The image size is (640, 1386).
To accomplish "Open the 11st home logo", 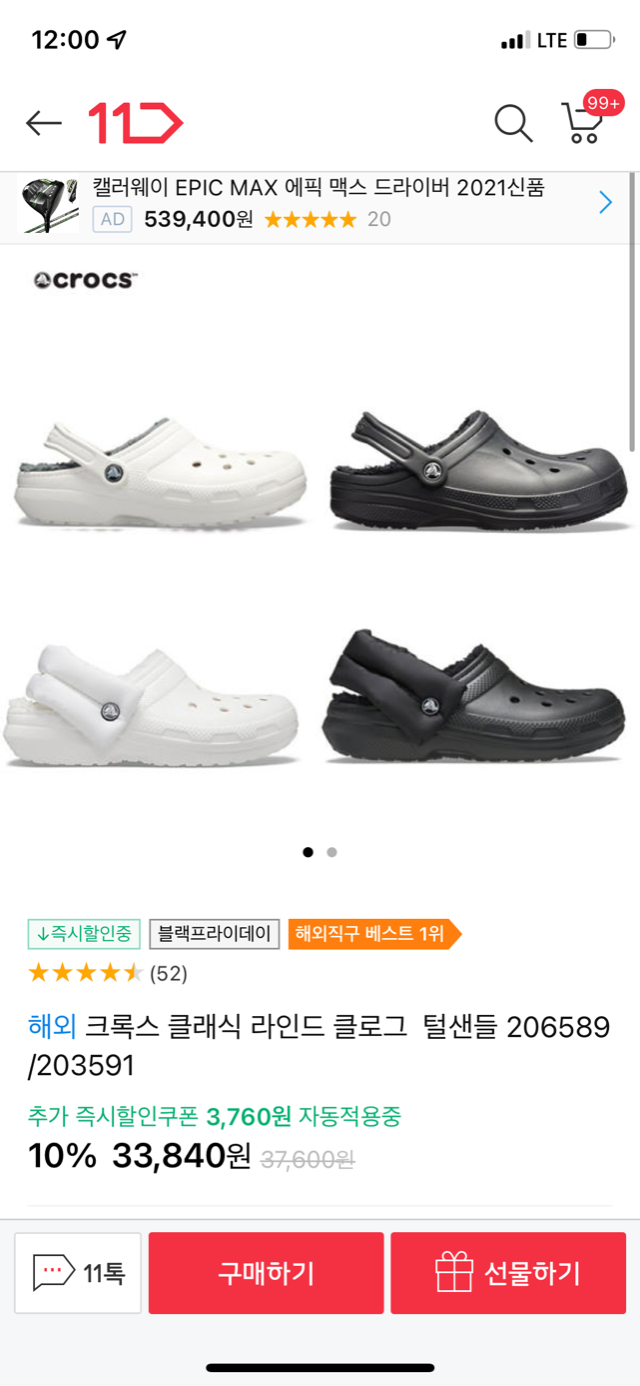I will point(135,123).
